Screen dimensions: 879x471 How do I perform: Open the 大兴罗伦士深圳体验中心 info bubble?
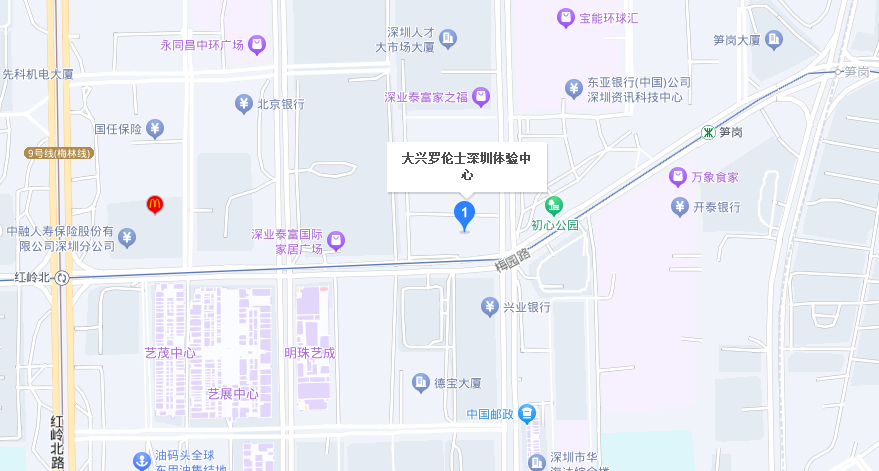point(466,166)
